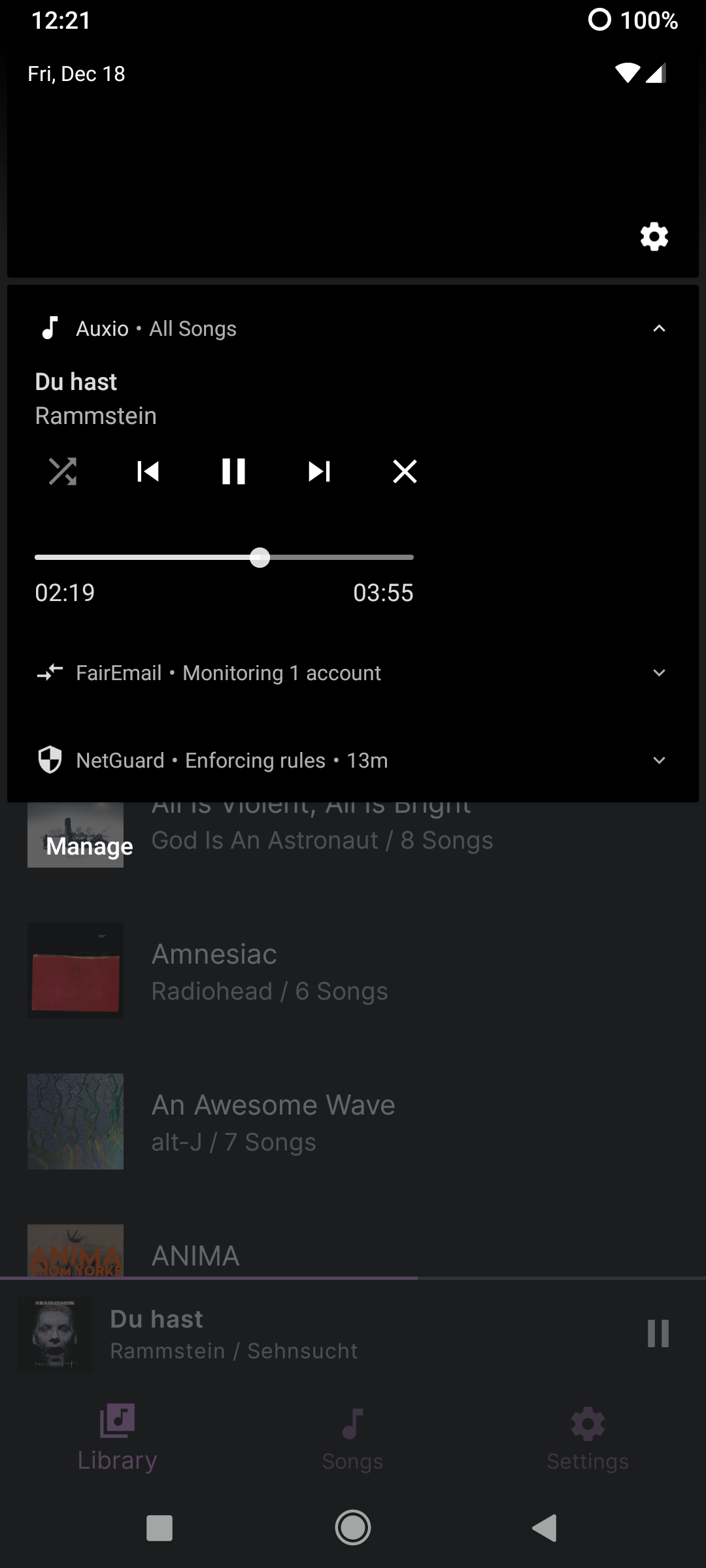Open system settings gear icon
The image size is (706, 1568).
pos(654,237)
